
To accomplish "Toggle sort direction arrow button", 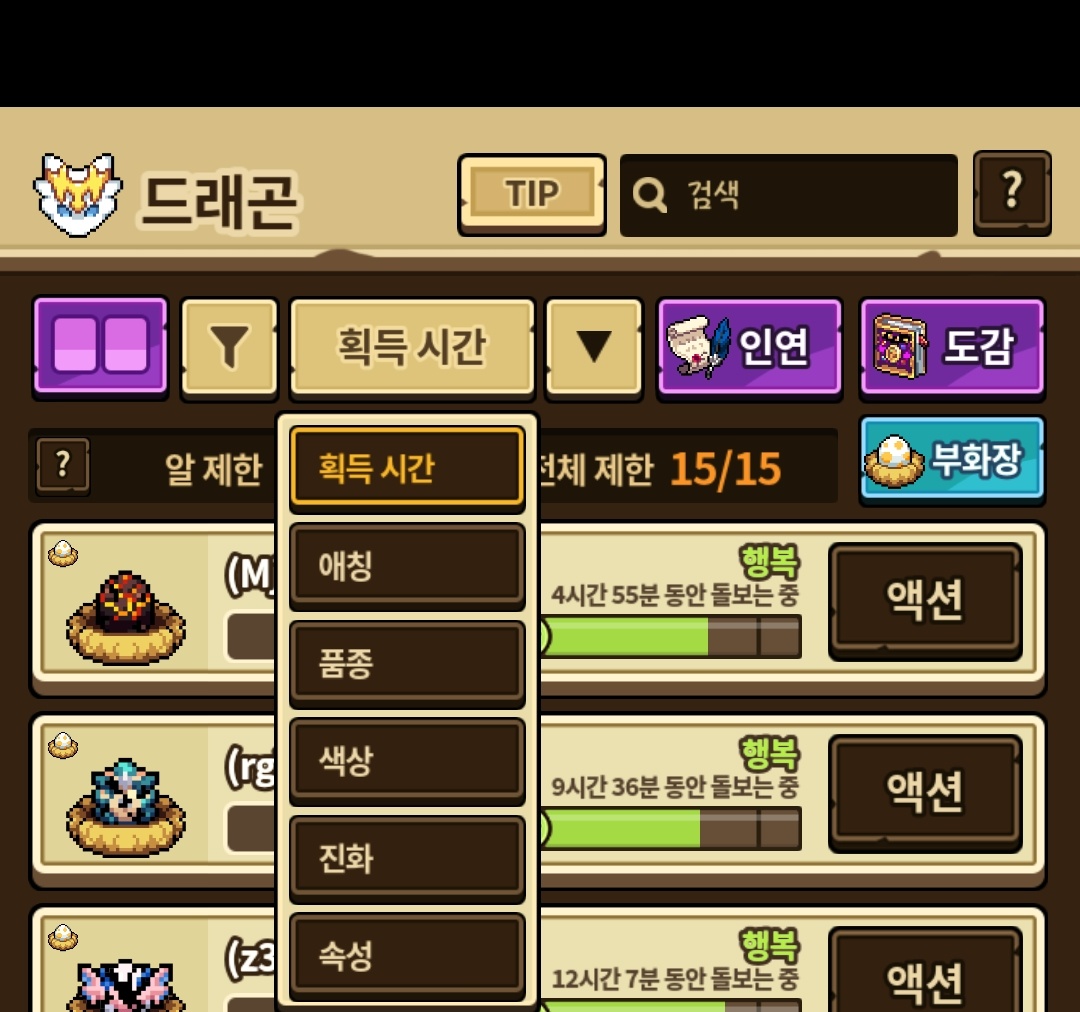I will (x=594, y=346).
